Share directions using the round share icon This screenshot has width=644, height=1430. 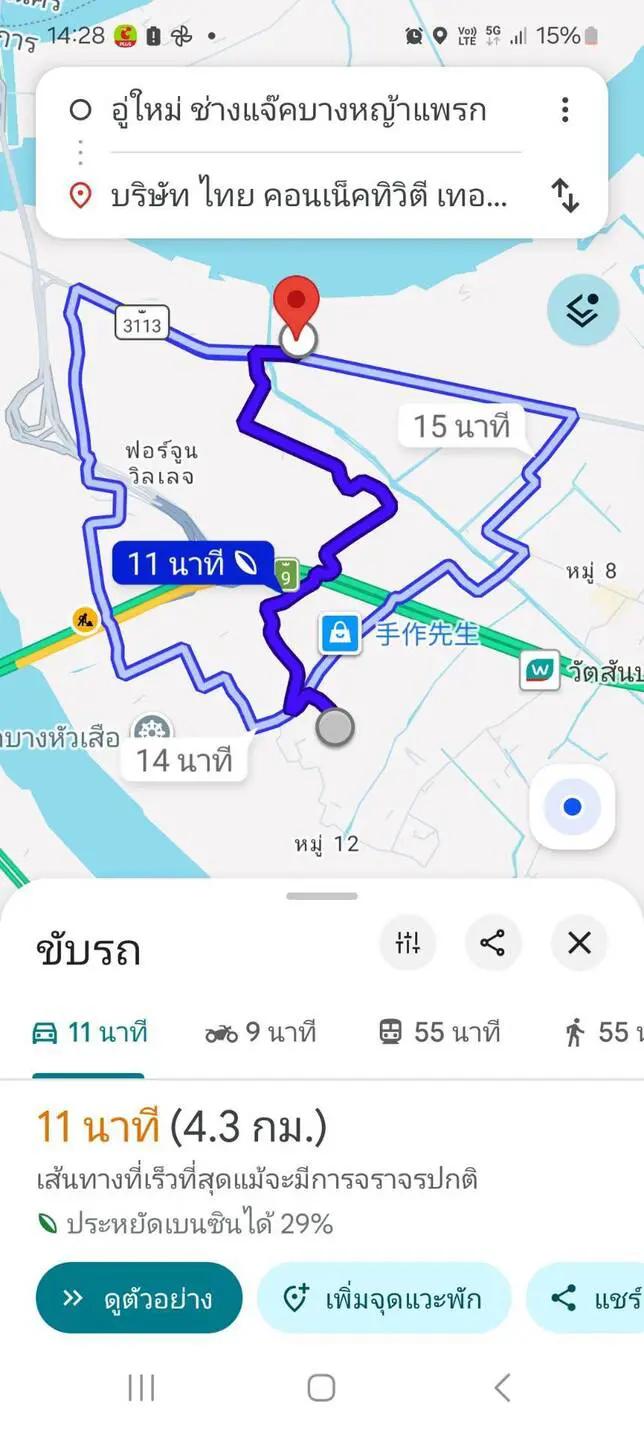point(493,943)
